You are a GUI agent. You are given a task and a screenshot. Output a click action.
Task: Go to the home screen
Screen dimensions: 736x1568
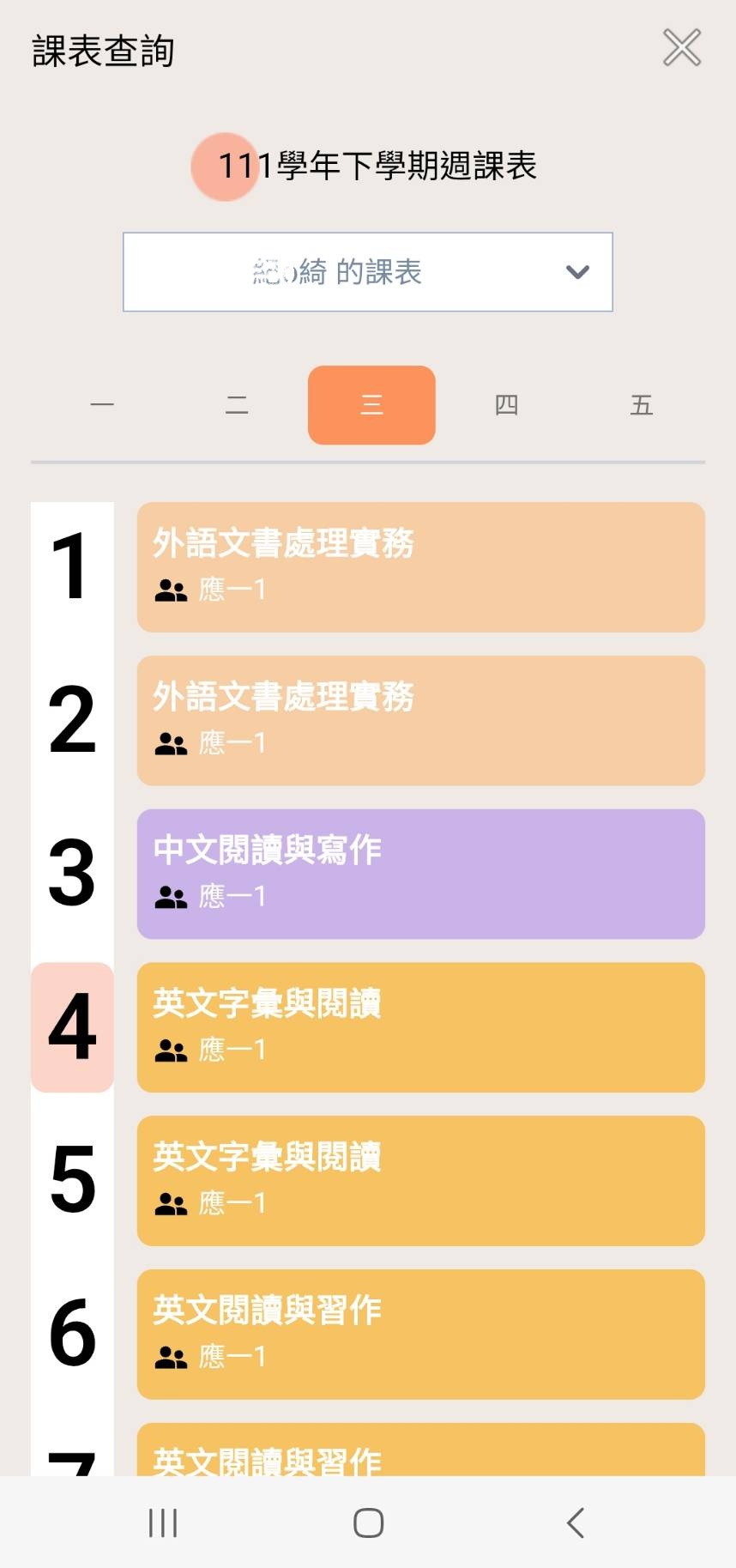point(369,1523)
